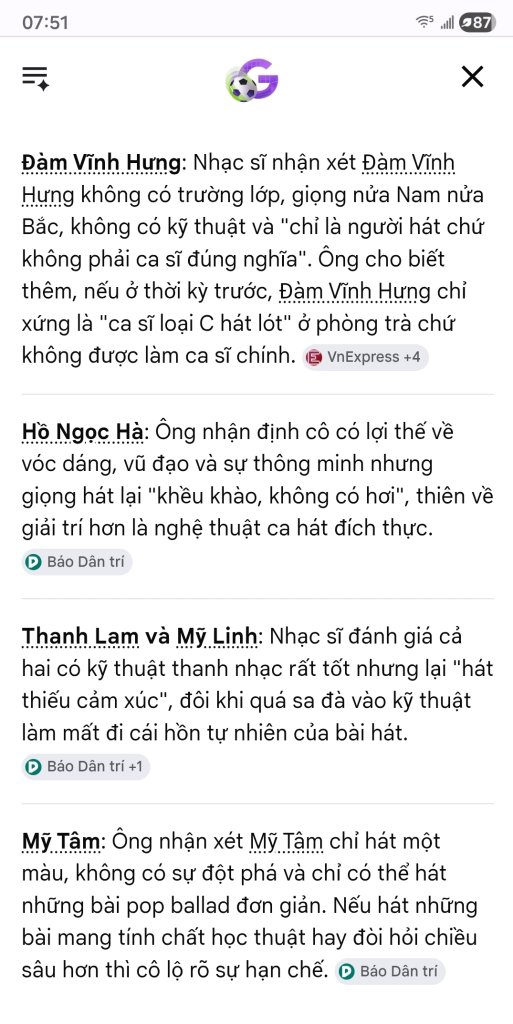The height and width of the screenshot is (1024, 513).
Task: Tap the underlined Hồ Ngọc Hà name
Action: click(86, 432)
